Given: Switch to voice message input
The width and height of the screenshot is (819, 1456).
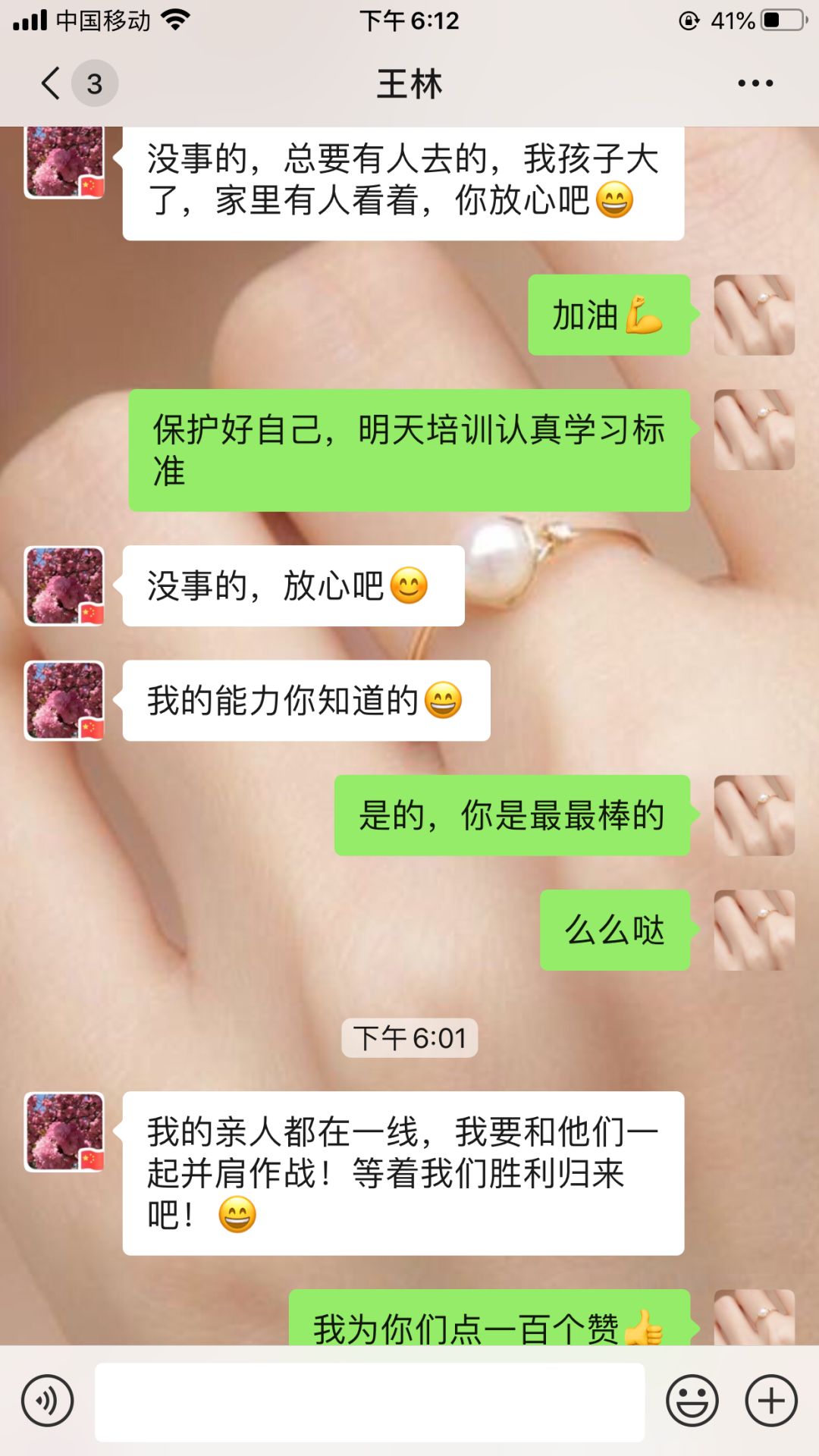Looking at the screenshot, I should pos(47,1401).
